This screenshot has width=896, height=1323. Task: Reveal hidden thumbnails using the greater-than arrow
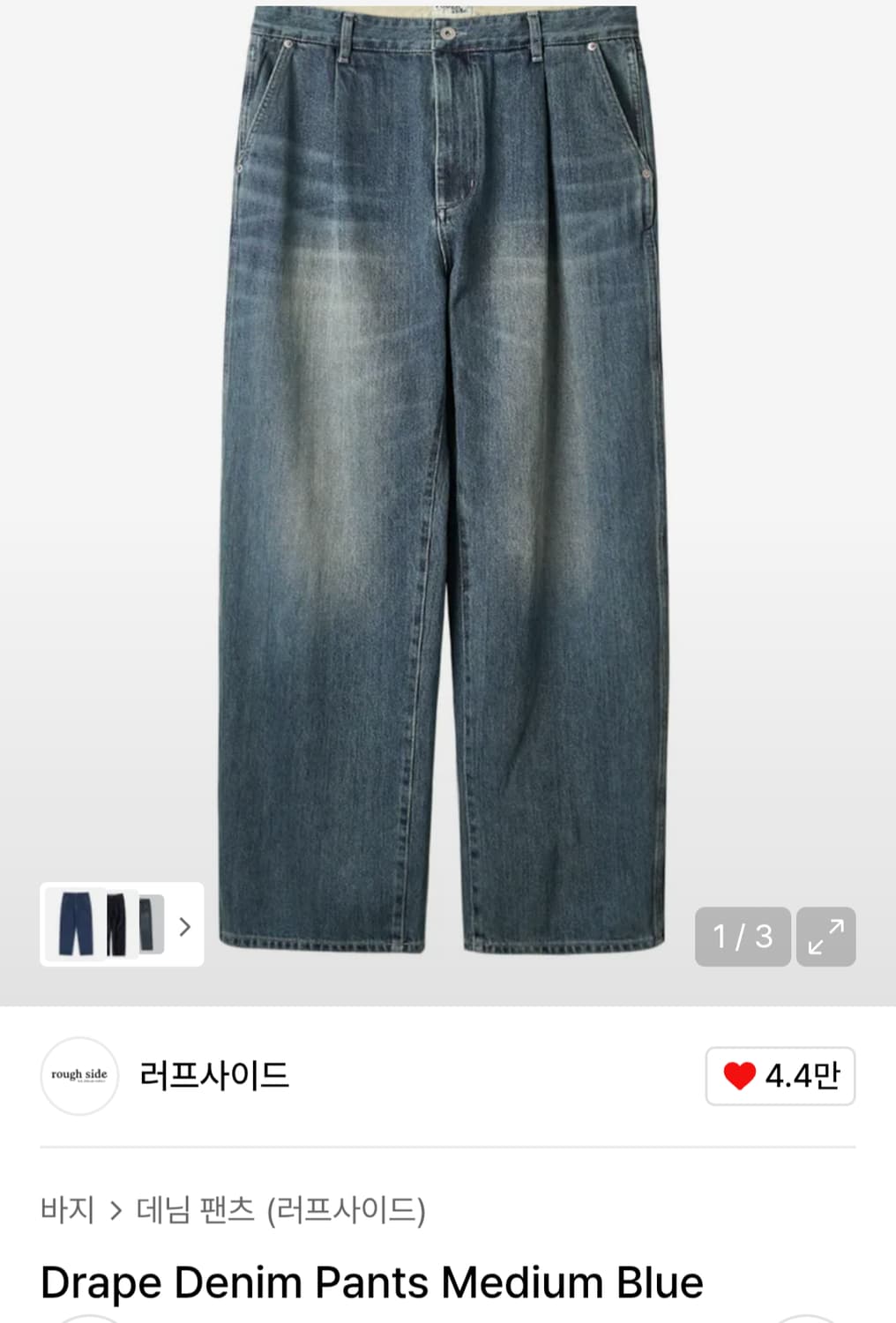[x=184, y=926]
